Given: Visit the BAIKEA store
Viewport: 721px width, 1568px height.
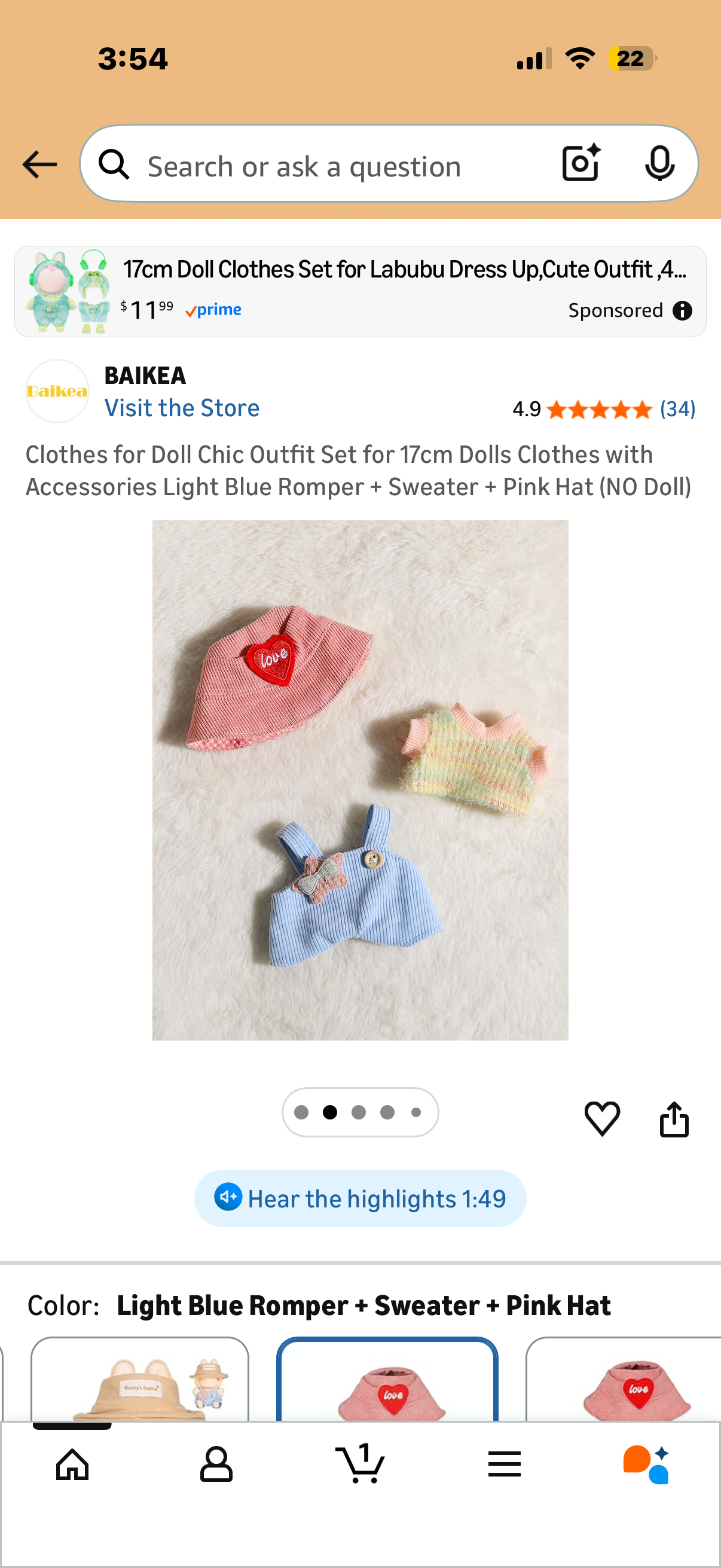Looking at the screenshot, I should [182, 408].
